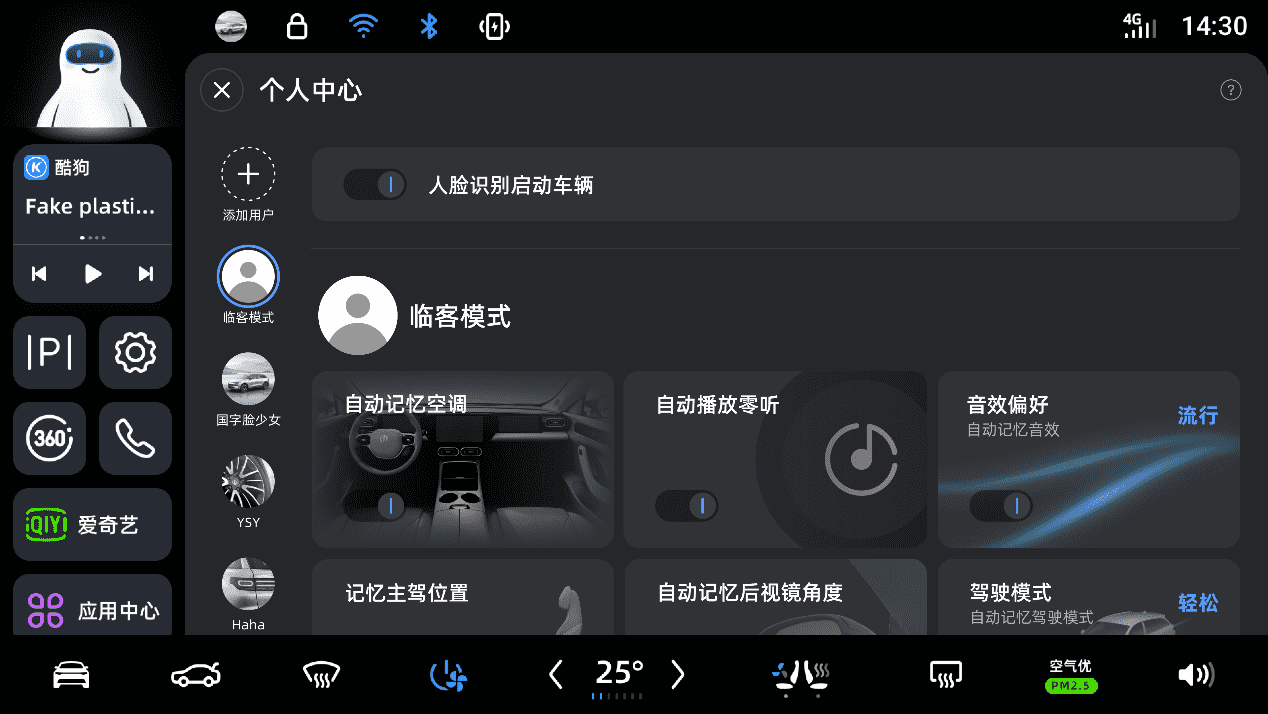Screen dimensions: 1268x714
Task: Tap 添加用户 to add a user
Action: coord(248,175)
